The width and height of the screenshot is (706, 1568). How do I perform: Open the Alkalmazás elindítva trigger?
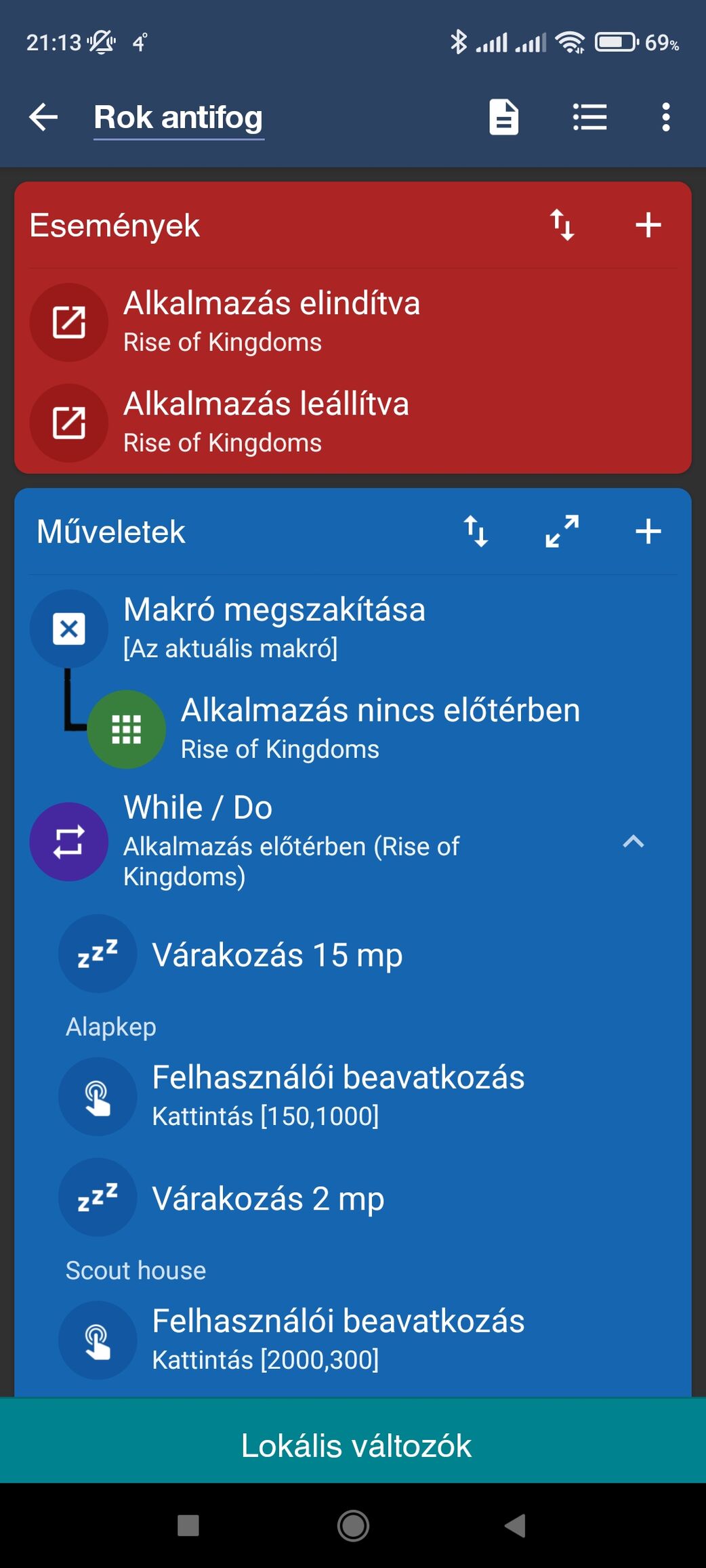(x=271, y=321)
